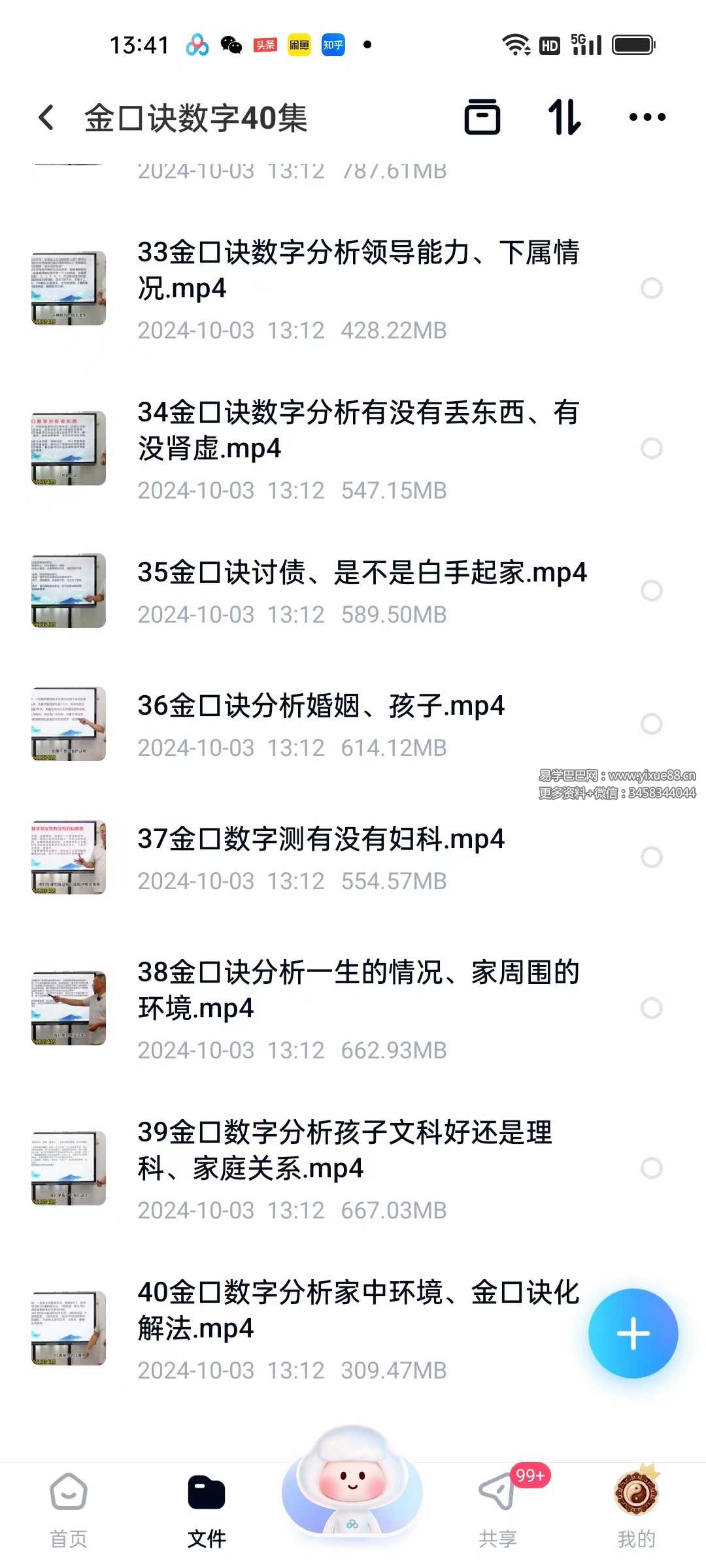Open the center mascot assistant button
The width and height of the screenshot is (706, 1568).
pos(352,1483)
